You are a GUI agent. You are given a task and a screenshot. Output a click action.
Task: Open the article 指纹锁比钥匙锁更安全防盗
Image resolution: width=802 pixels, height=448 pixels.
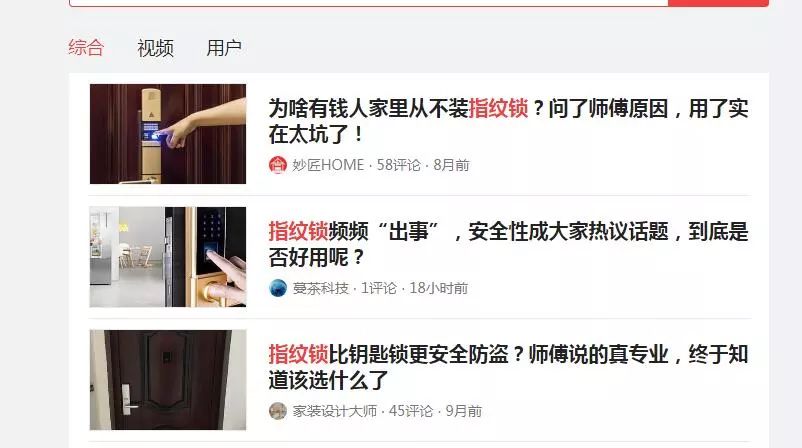coord(508,367)
